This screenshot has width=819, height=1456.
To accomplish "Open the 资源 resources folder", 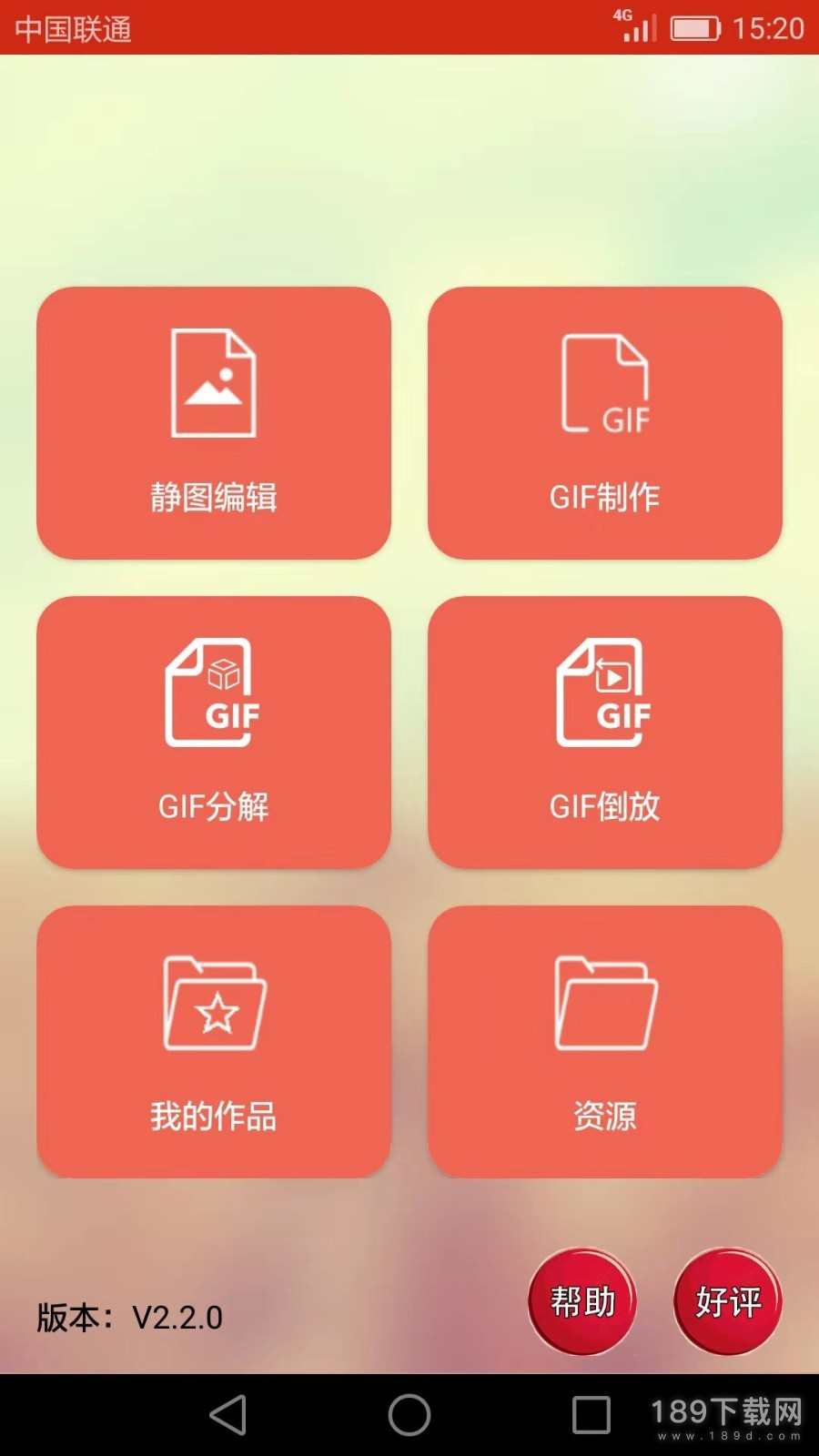I will coord(605,1042).
